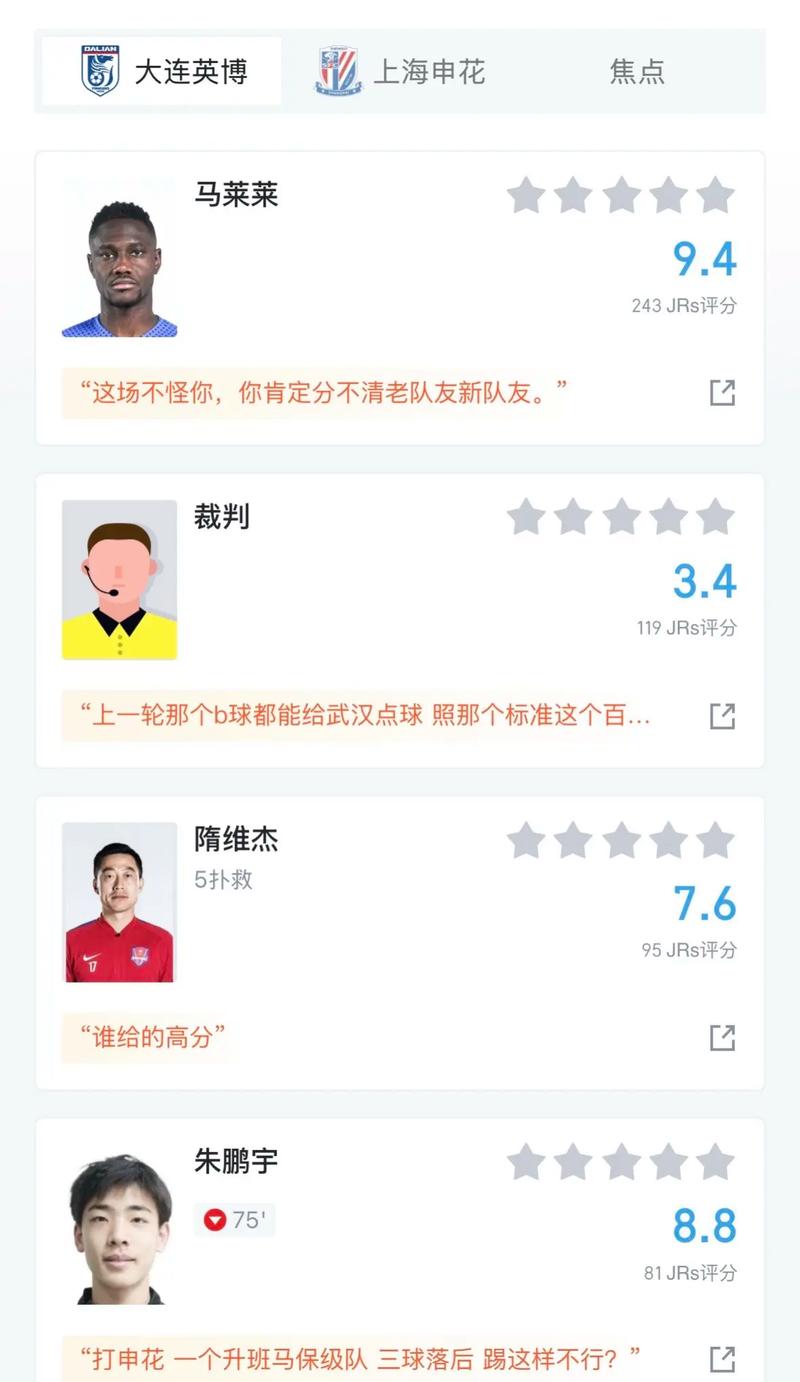Screen dimensions: 800x1382
Task: Click the Shanghai Shenhua team logo icon
Action: pyautogui.click(x=337, y=70)
